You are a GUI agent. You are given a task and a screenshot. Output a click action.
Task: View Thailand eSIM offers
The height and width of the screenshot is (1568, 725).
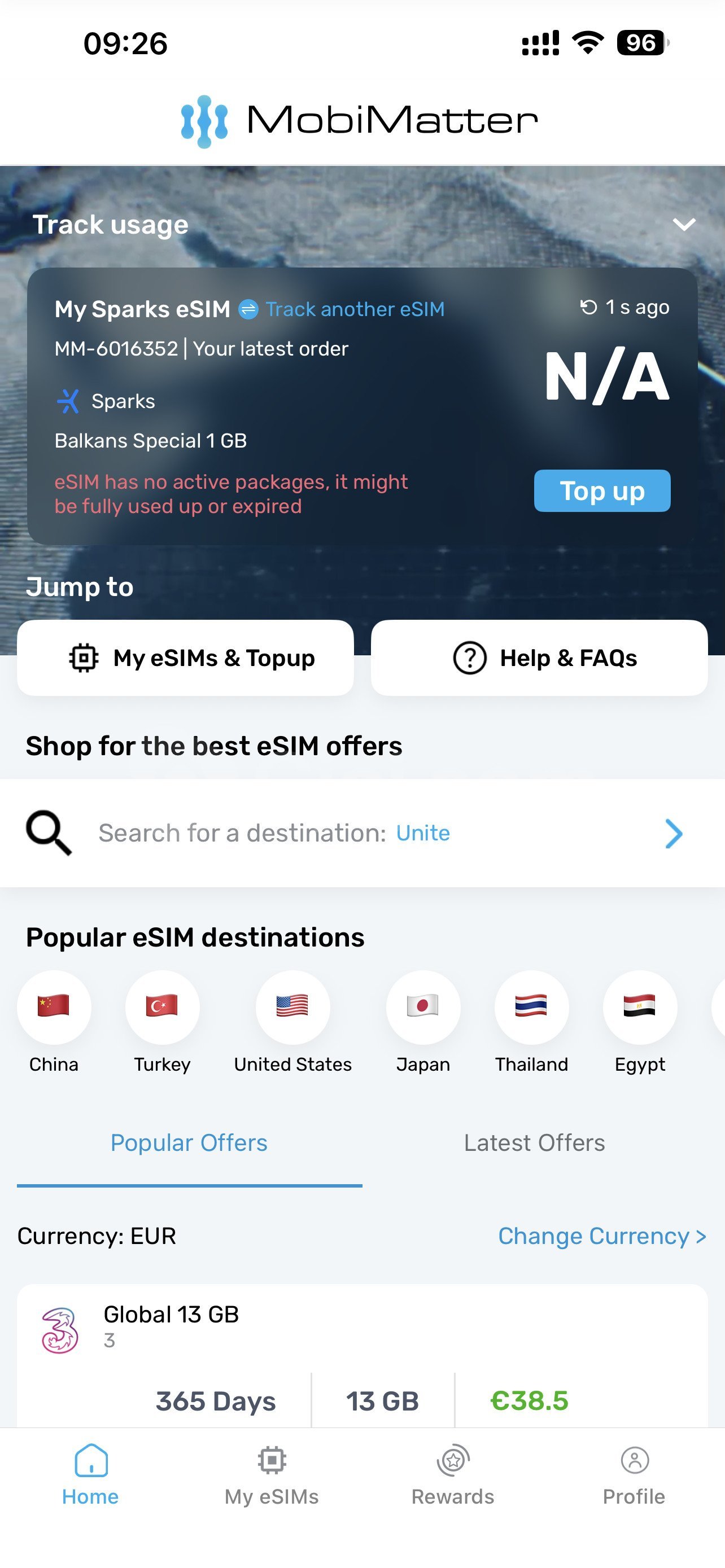531,1008
